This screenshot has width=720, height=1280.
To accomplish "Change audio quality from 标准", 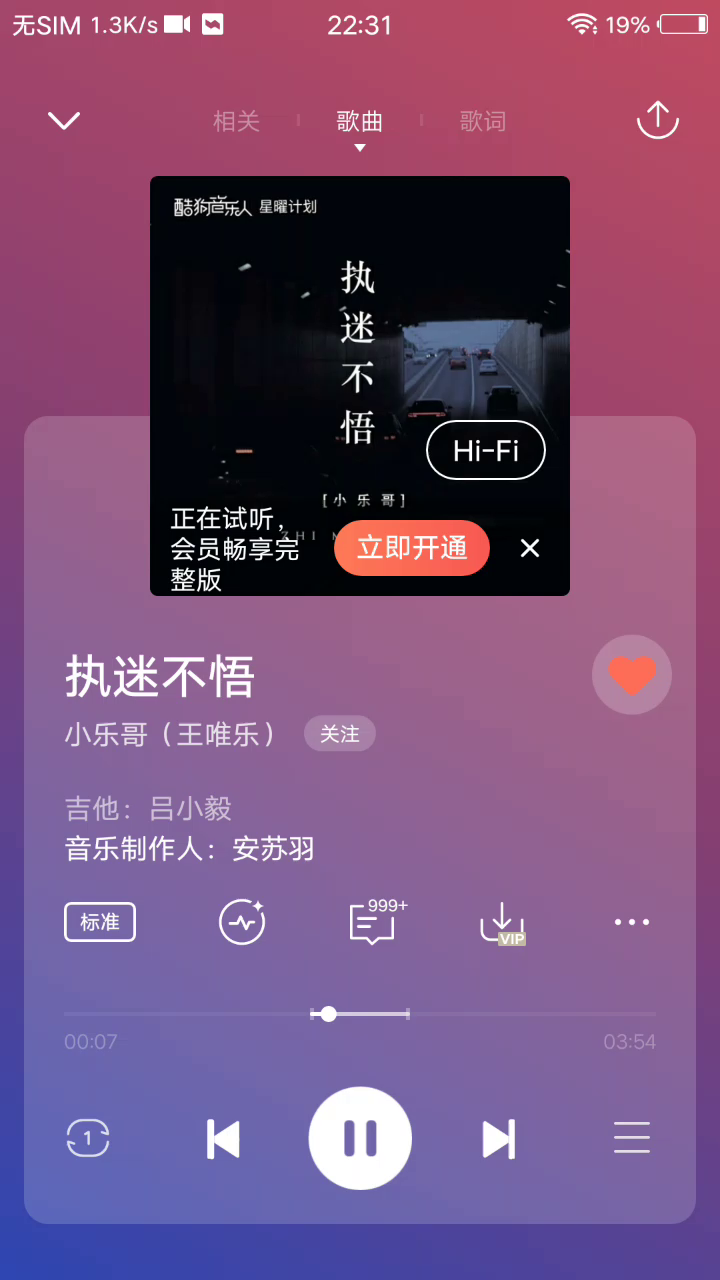I will pos(100,922).
